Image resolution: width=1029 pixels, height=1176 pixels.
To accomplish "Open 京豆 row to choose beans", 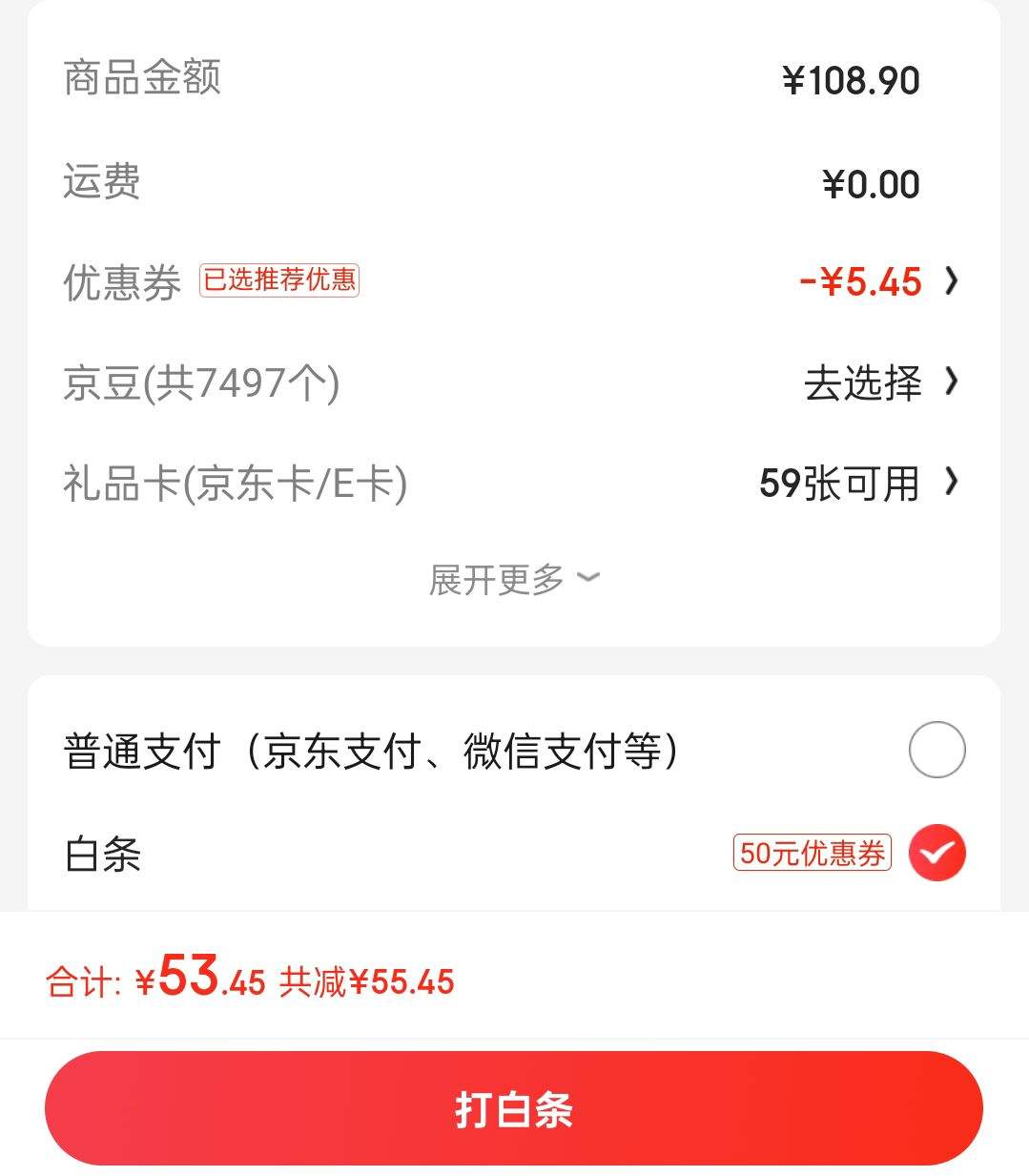I will (x=879, y=382).
